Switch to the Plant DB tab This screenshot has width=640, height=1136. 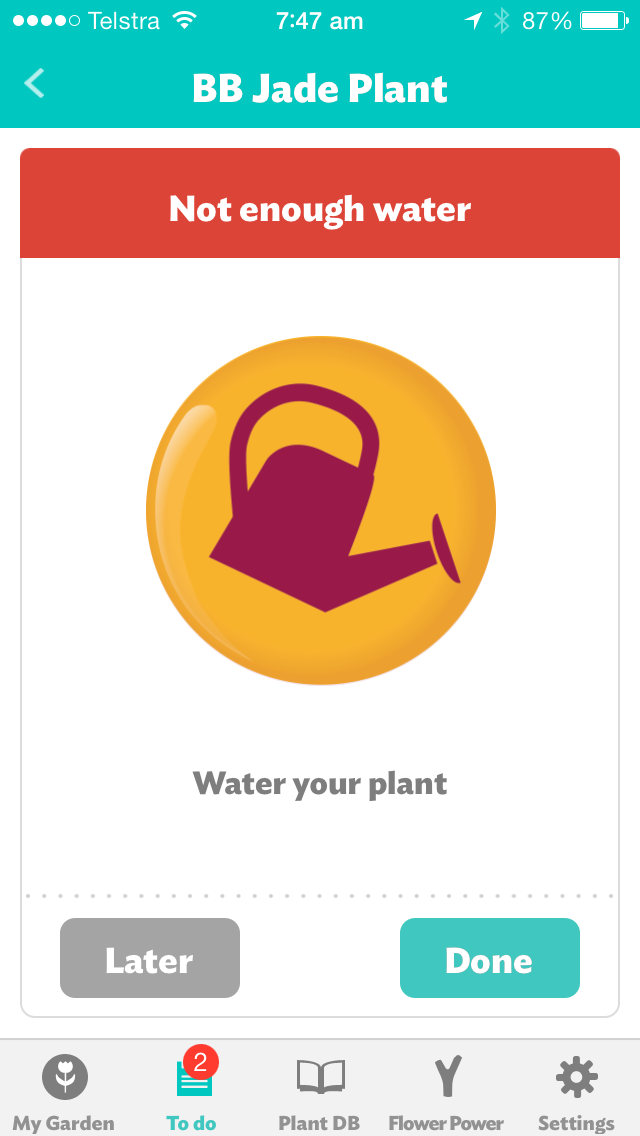320,1092
